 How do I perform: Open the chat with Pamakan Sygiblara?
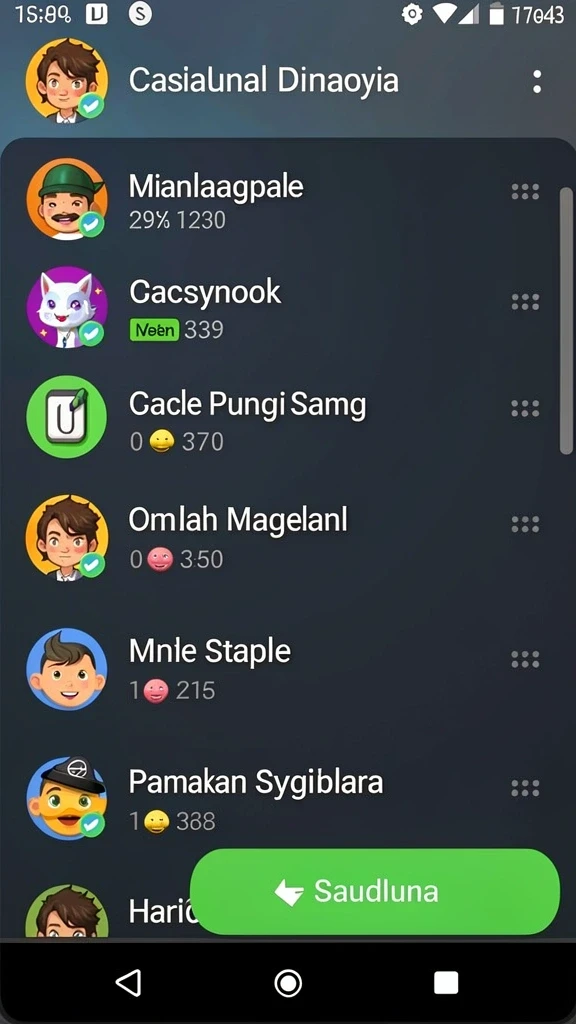click(281, 798)
